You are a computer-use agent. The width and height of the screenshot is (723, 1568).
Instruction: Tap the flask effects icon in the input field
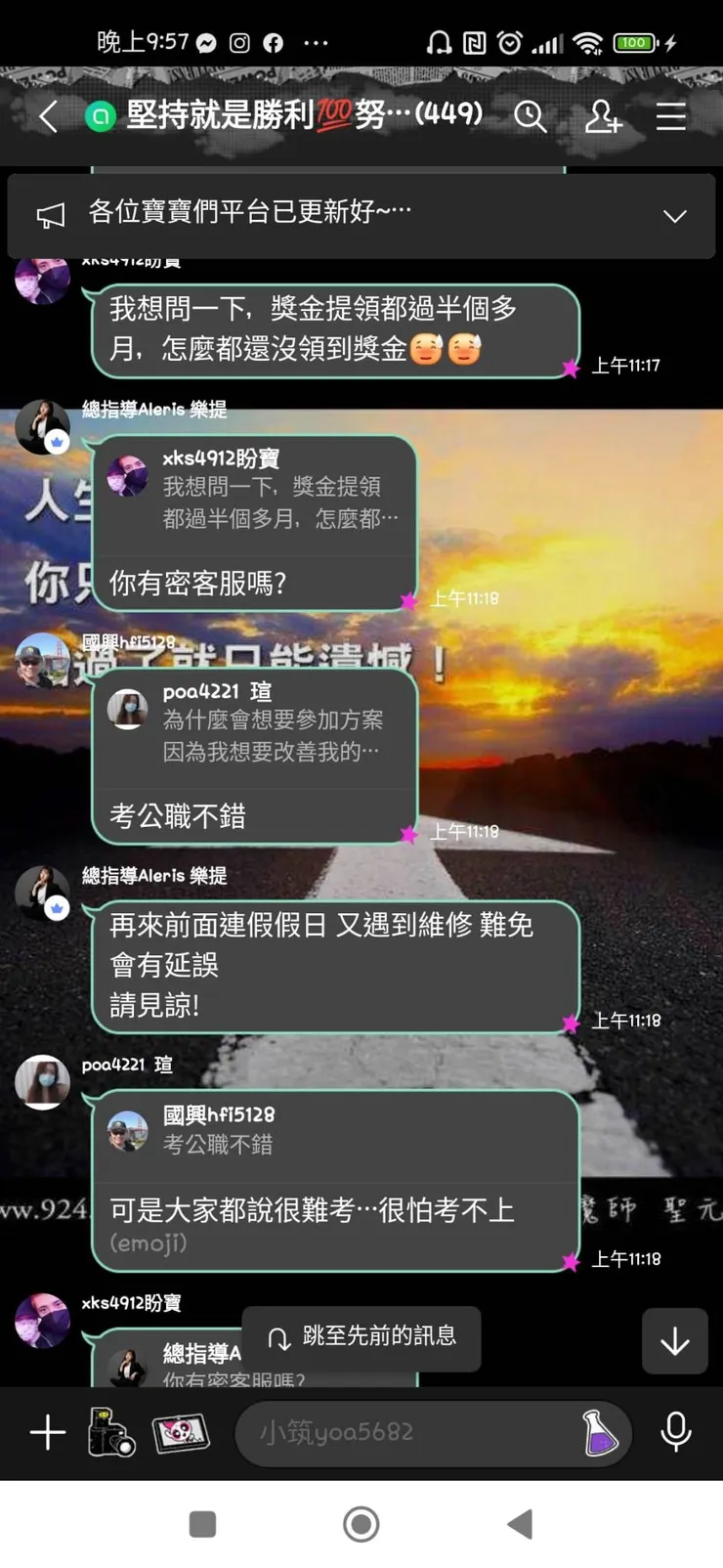point(598,1433)
